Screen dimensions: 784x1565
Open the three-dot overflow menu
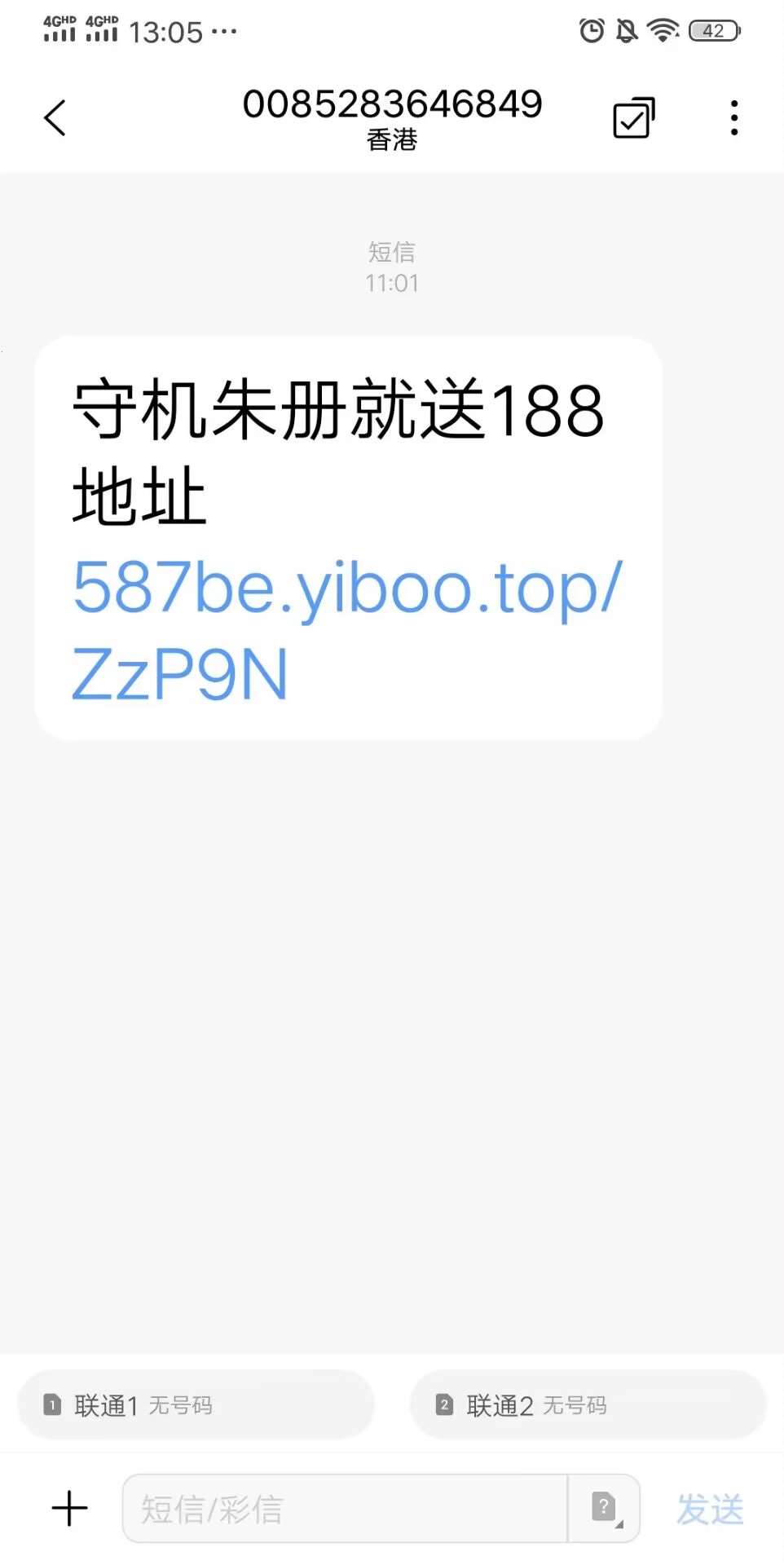[x=734, y=118]
